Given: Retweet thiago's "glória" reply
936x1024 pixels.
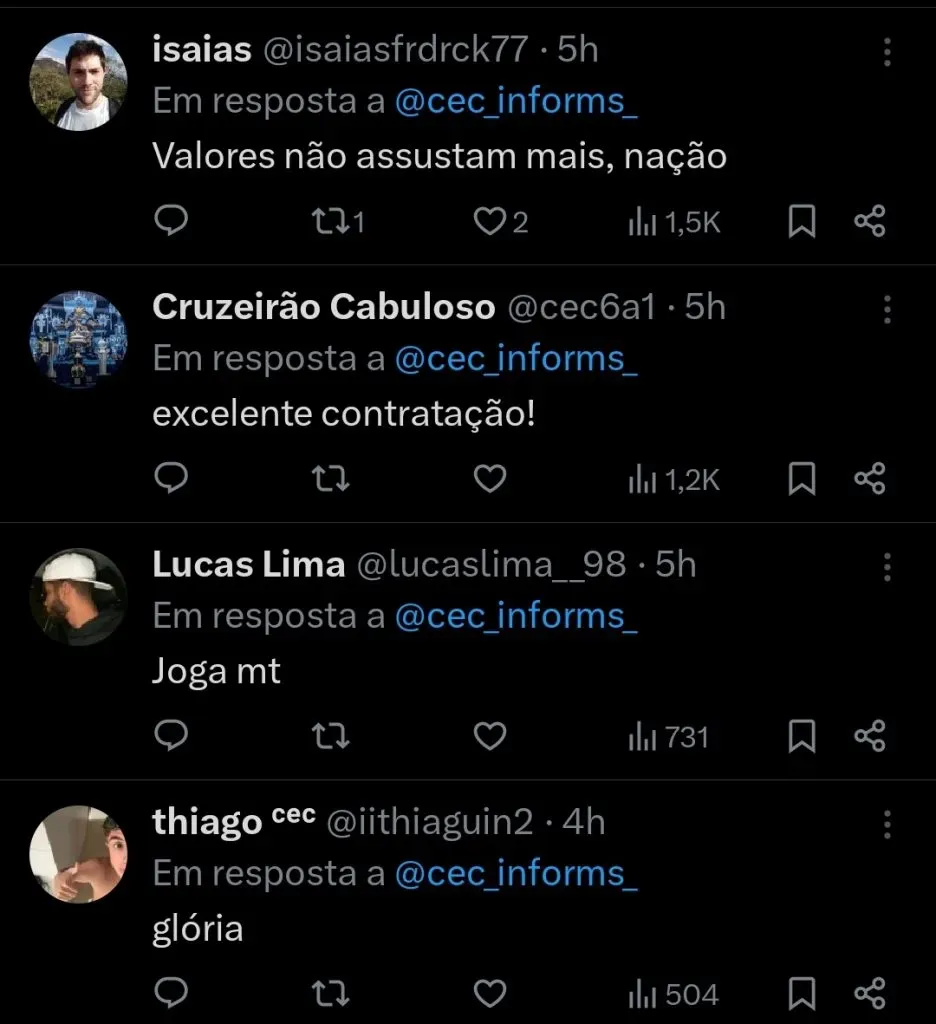Looking at the screenshot, I should (x=330, y=994).
